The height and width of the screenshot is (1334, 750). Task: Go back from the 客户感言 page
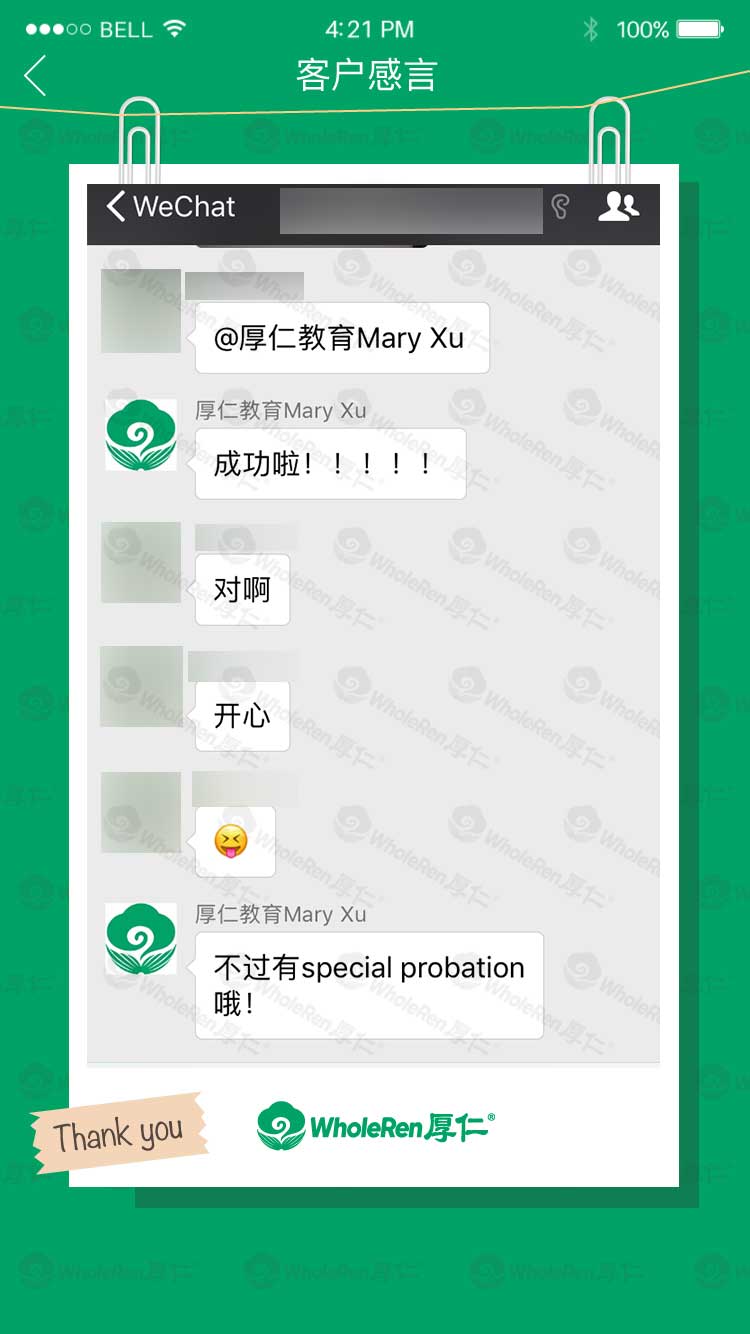click(36, 76)
